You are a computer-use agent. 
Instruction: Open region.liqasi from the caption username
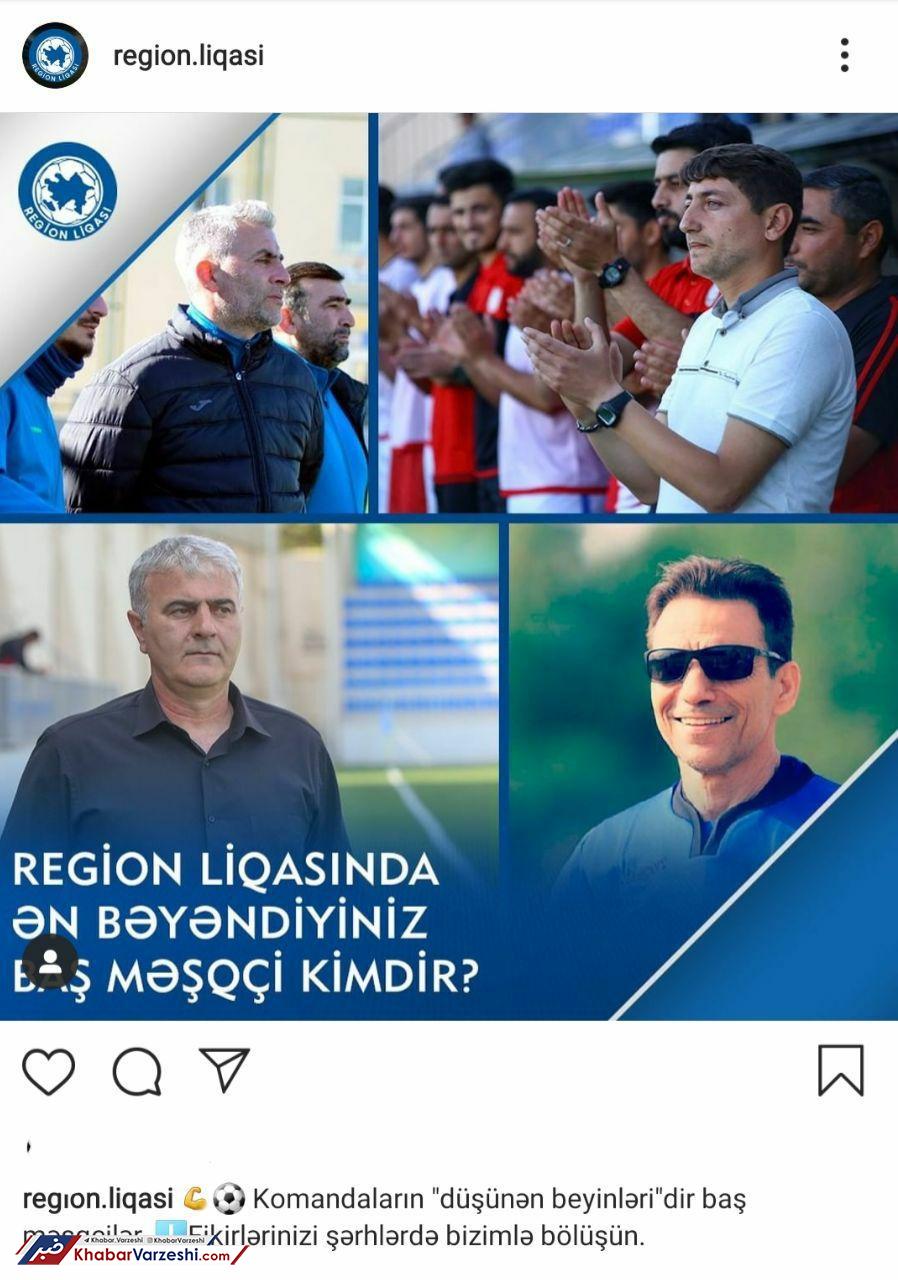97,1198
